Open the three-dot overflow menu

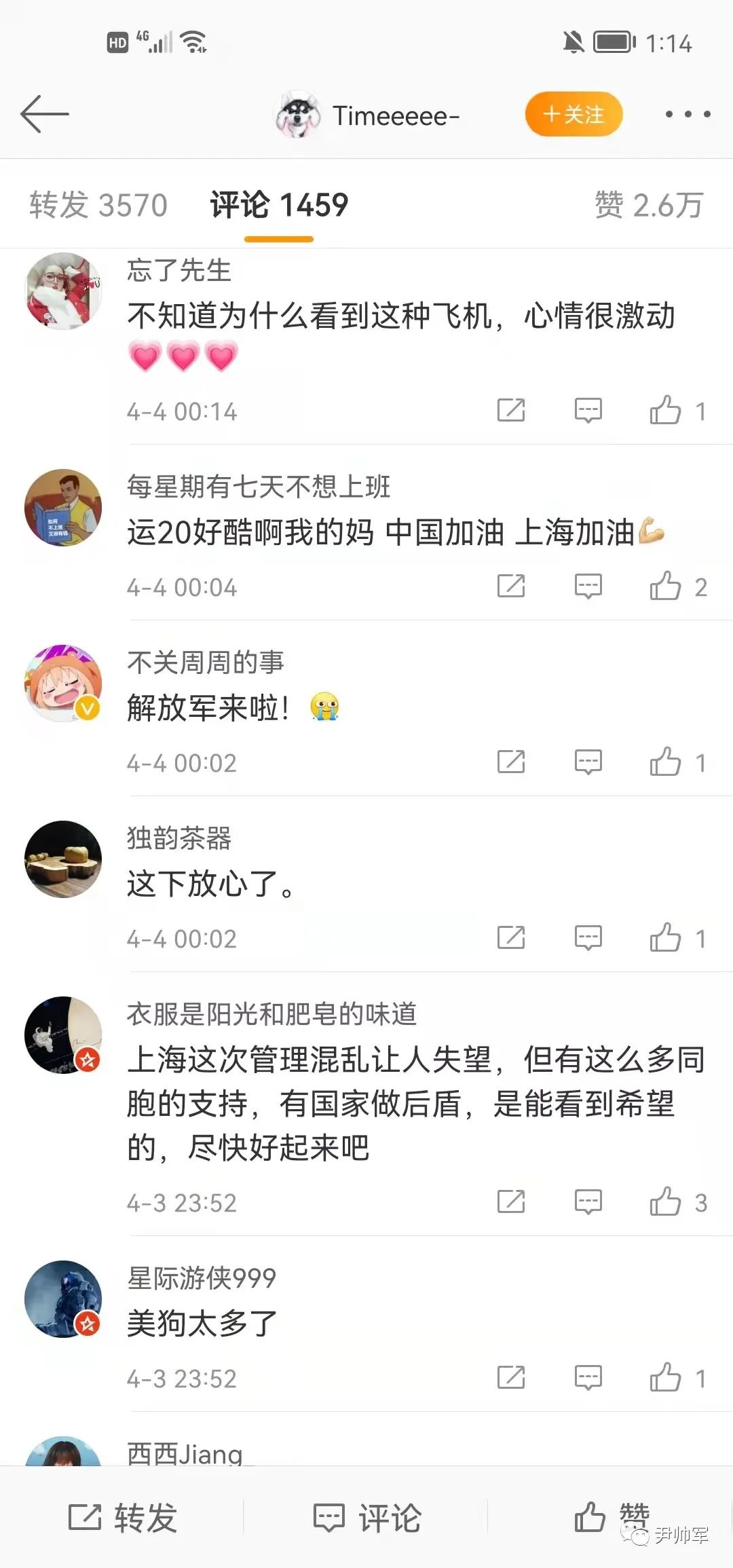pos(687,114)
